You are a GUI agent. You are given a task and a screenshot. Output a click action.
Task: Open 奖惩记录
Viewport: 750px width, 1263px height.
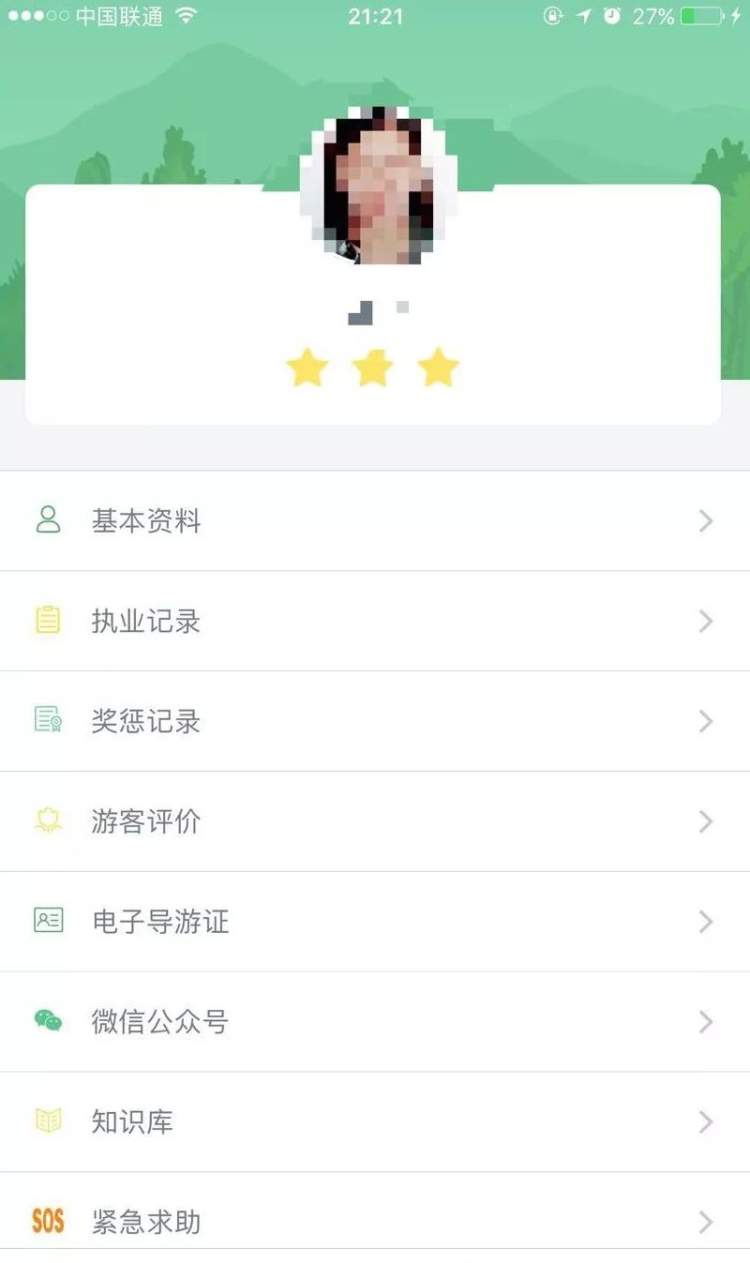pos(374,721)
